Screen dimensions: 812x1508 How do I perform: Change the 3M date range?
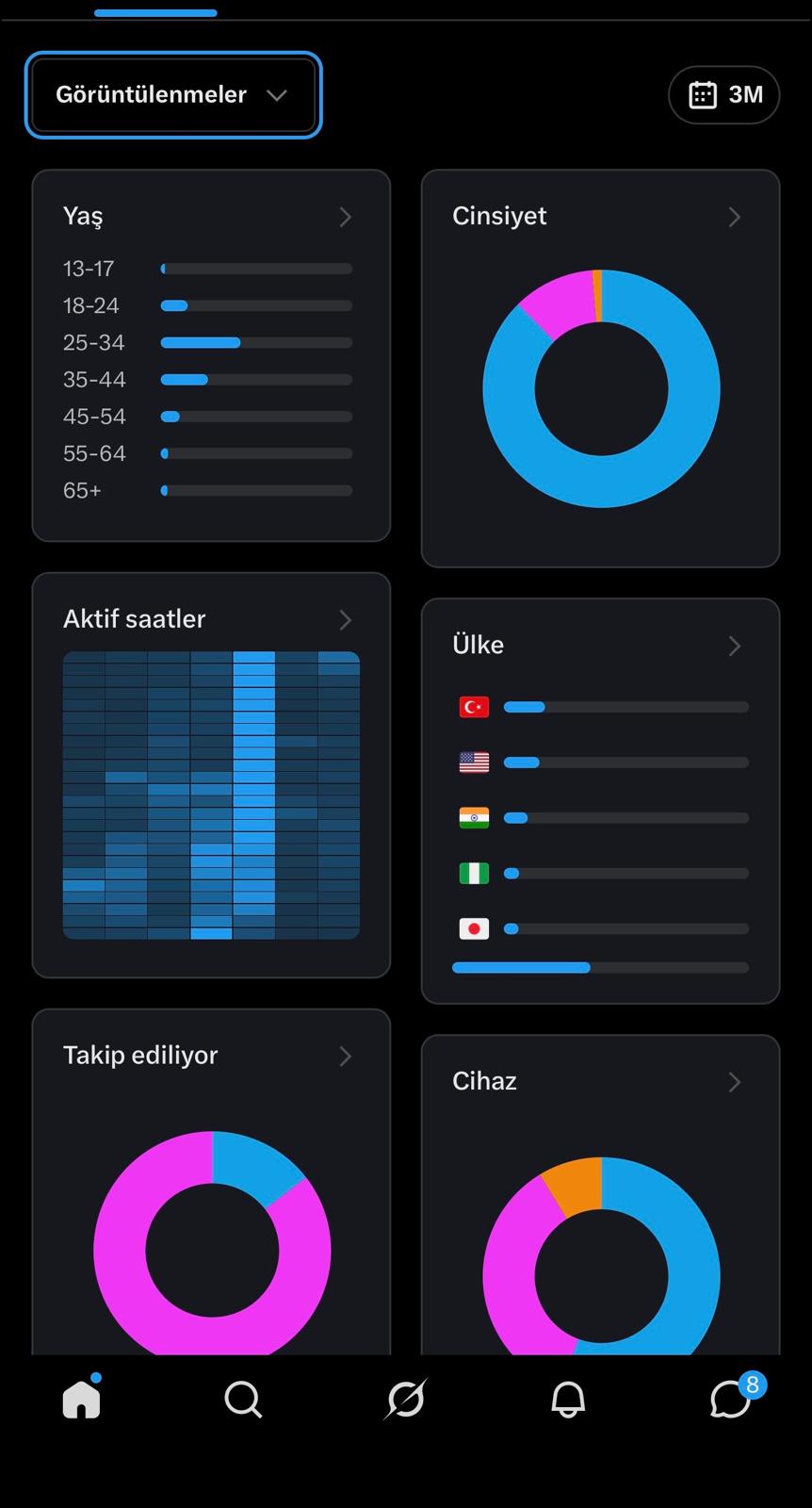(723, 95)
